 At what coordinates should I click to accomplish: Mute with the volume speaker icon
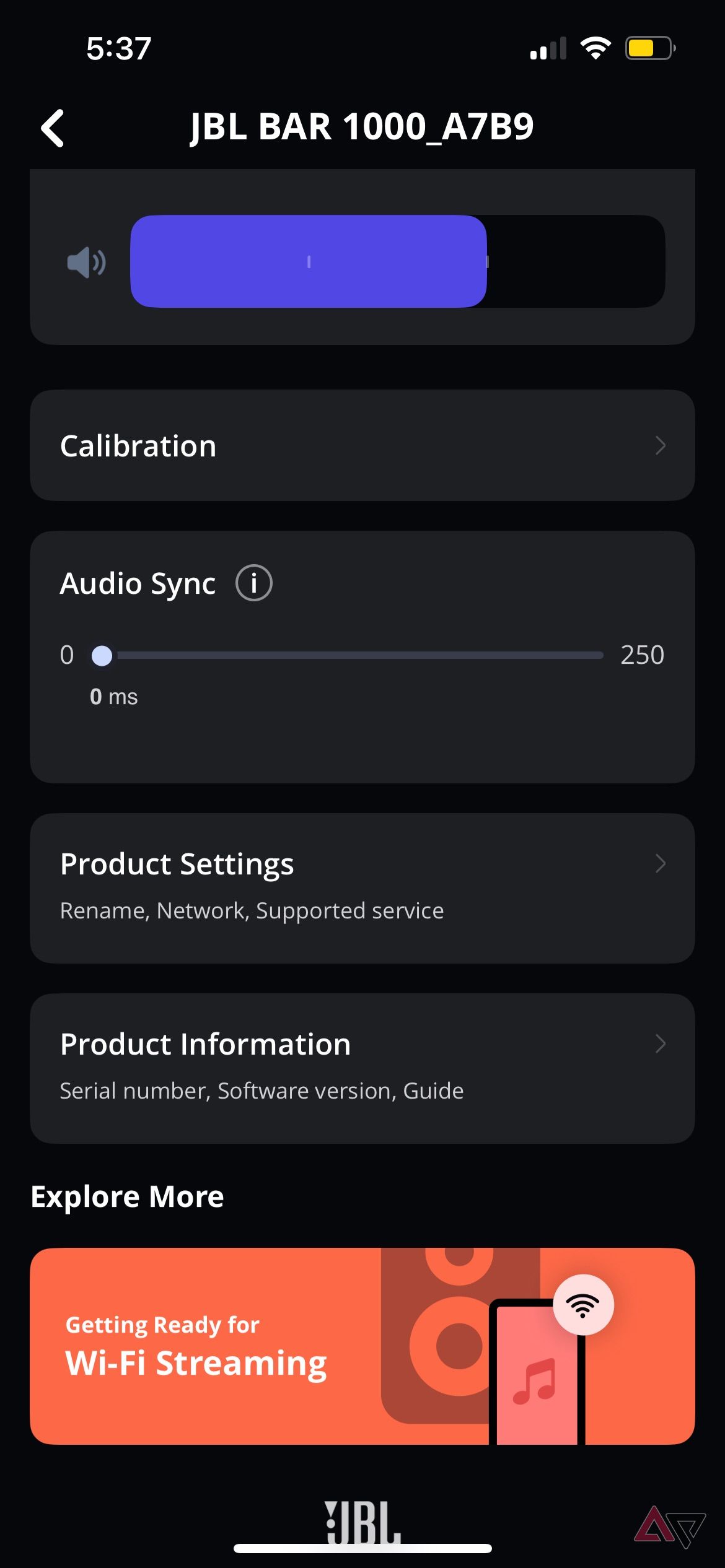[x=86, y=262]
